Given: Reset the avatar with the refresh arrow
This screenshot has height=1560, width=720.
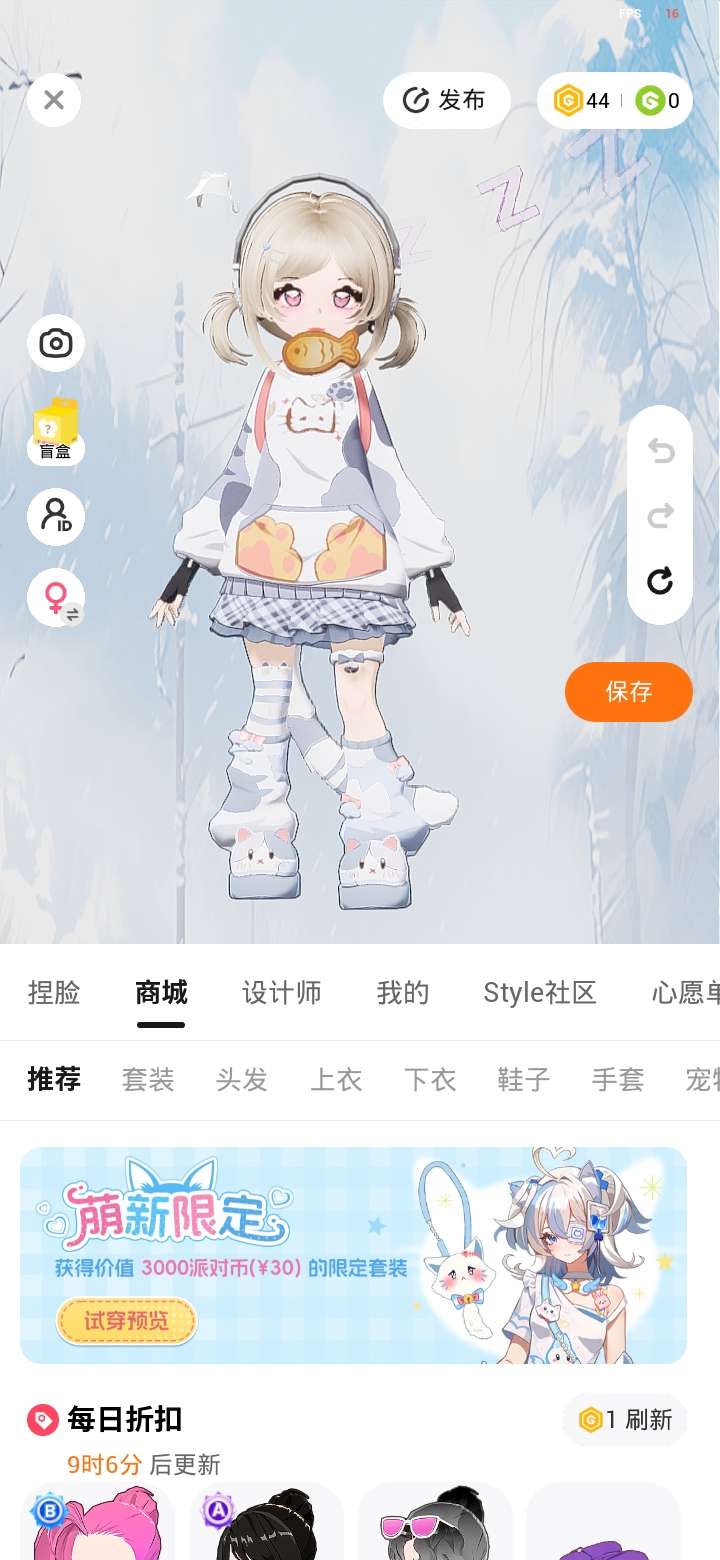Looking at the screenshot, I should [660, 580].
